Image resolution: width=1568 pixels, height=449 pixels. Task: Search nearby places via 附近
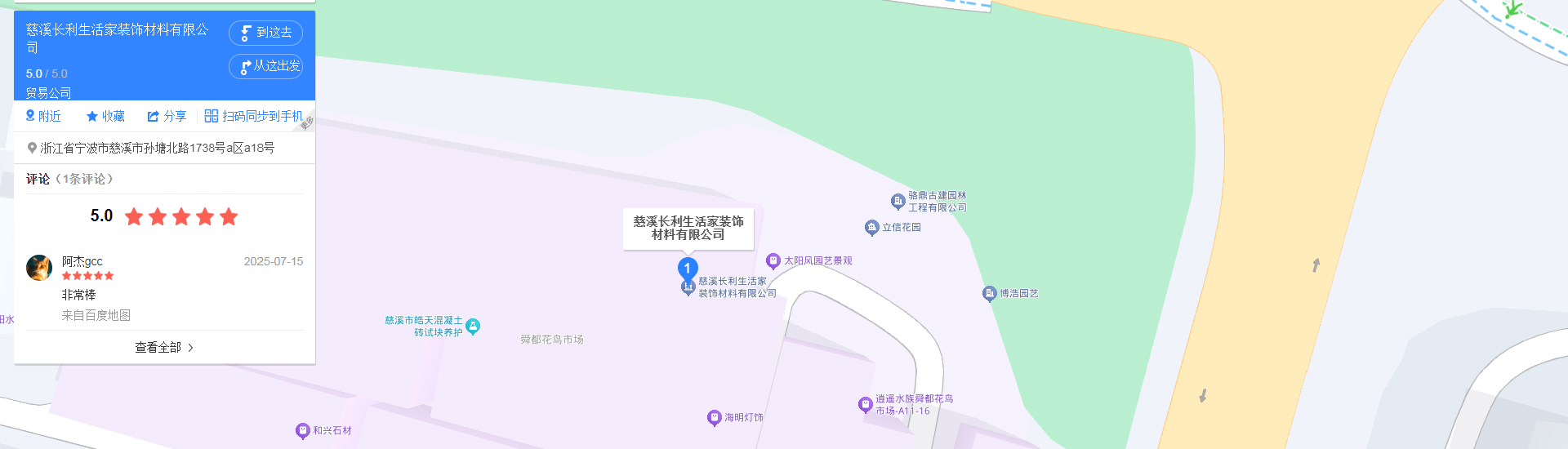point(43,116)
